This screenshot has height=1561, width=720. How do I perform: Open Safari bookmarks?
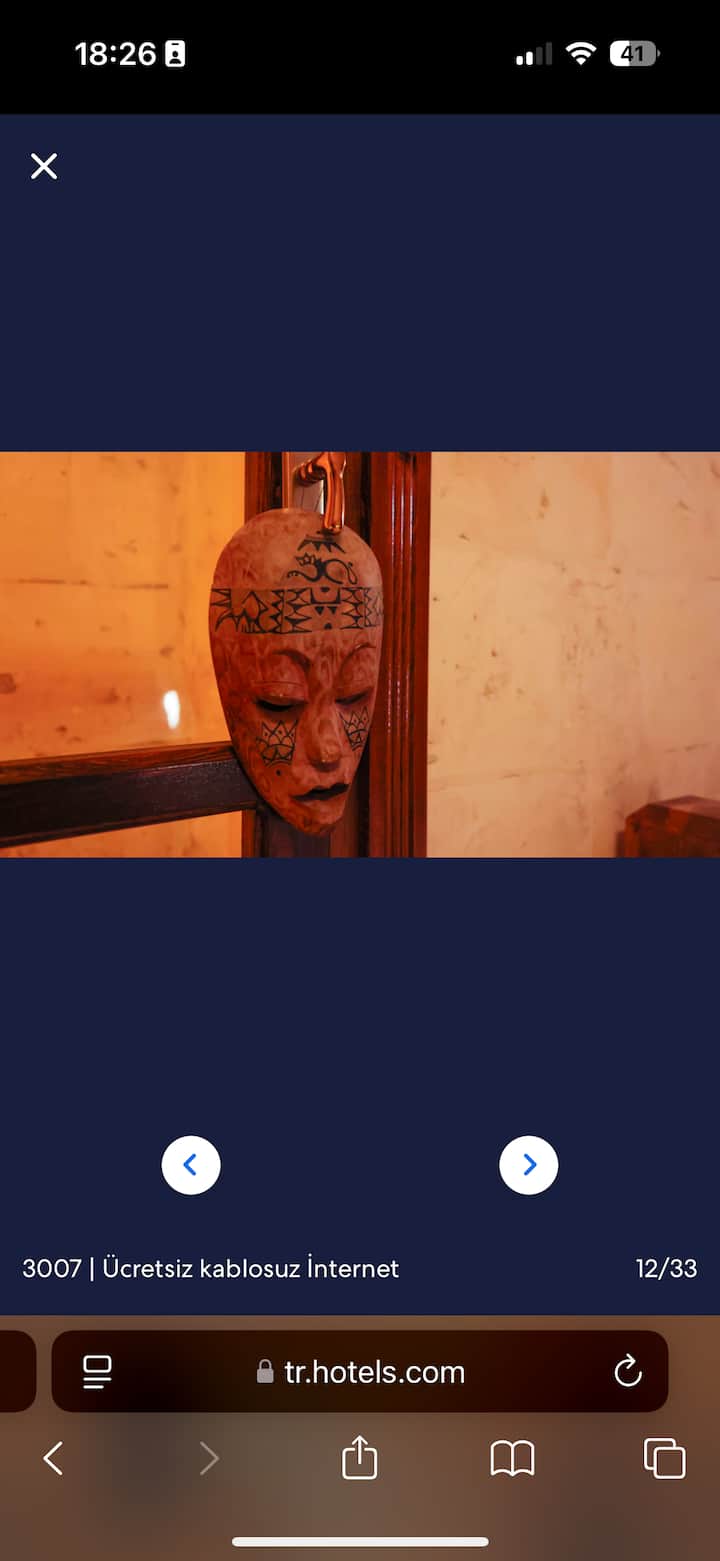tap(512, 1458)
